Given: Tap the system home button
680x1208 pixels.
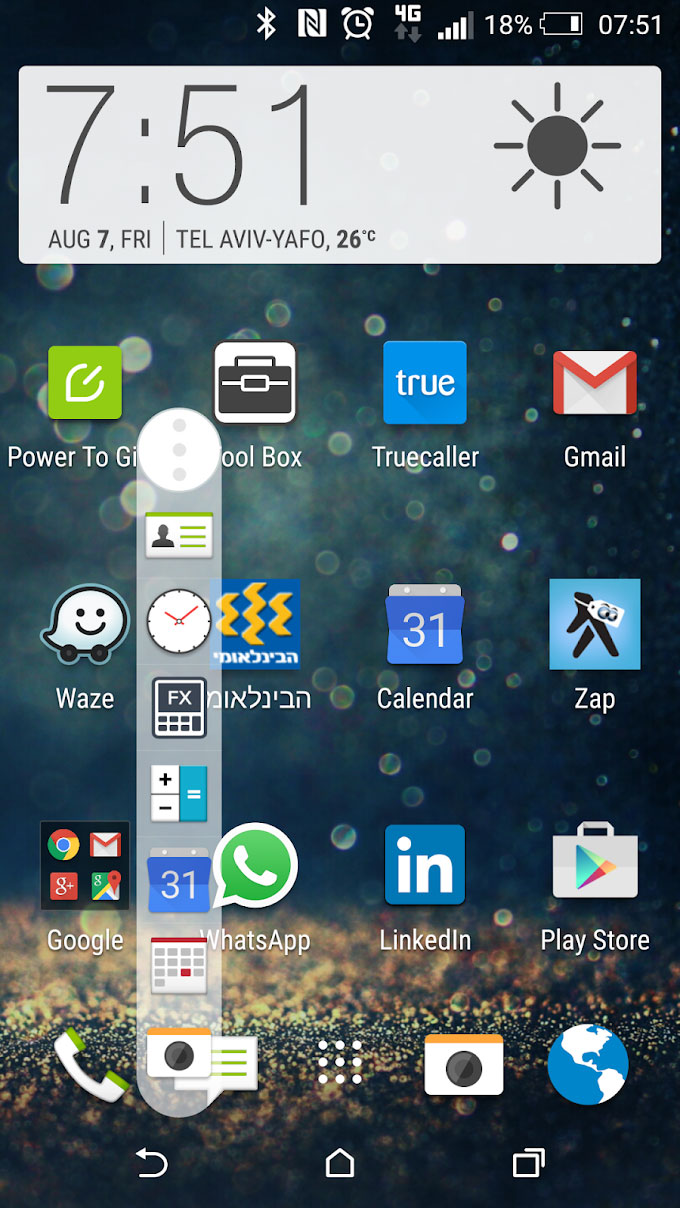Looking at the screenshot, I should (x=340, y=1162).
